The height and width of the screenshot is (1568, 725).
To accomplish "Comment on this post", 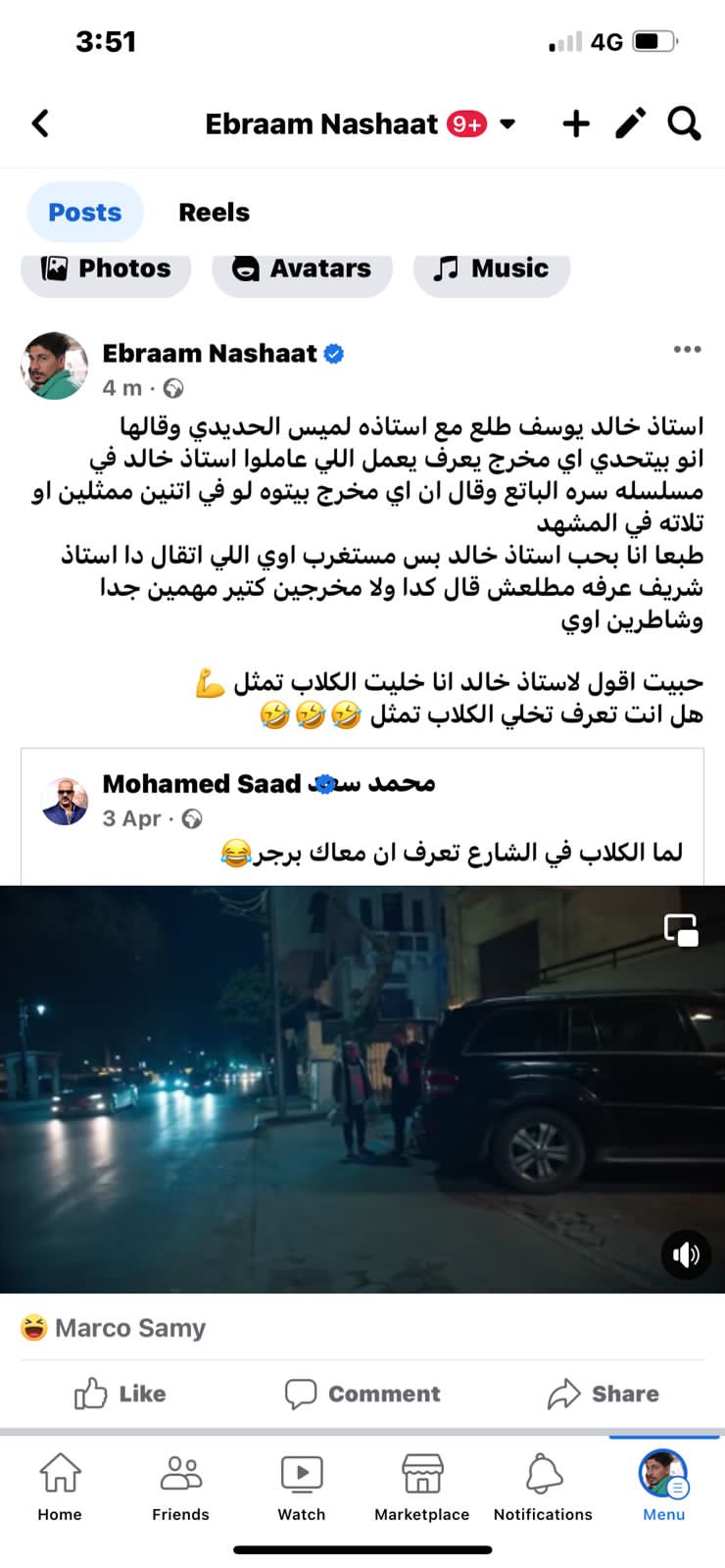I will tap(362, 1394).
